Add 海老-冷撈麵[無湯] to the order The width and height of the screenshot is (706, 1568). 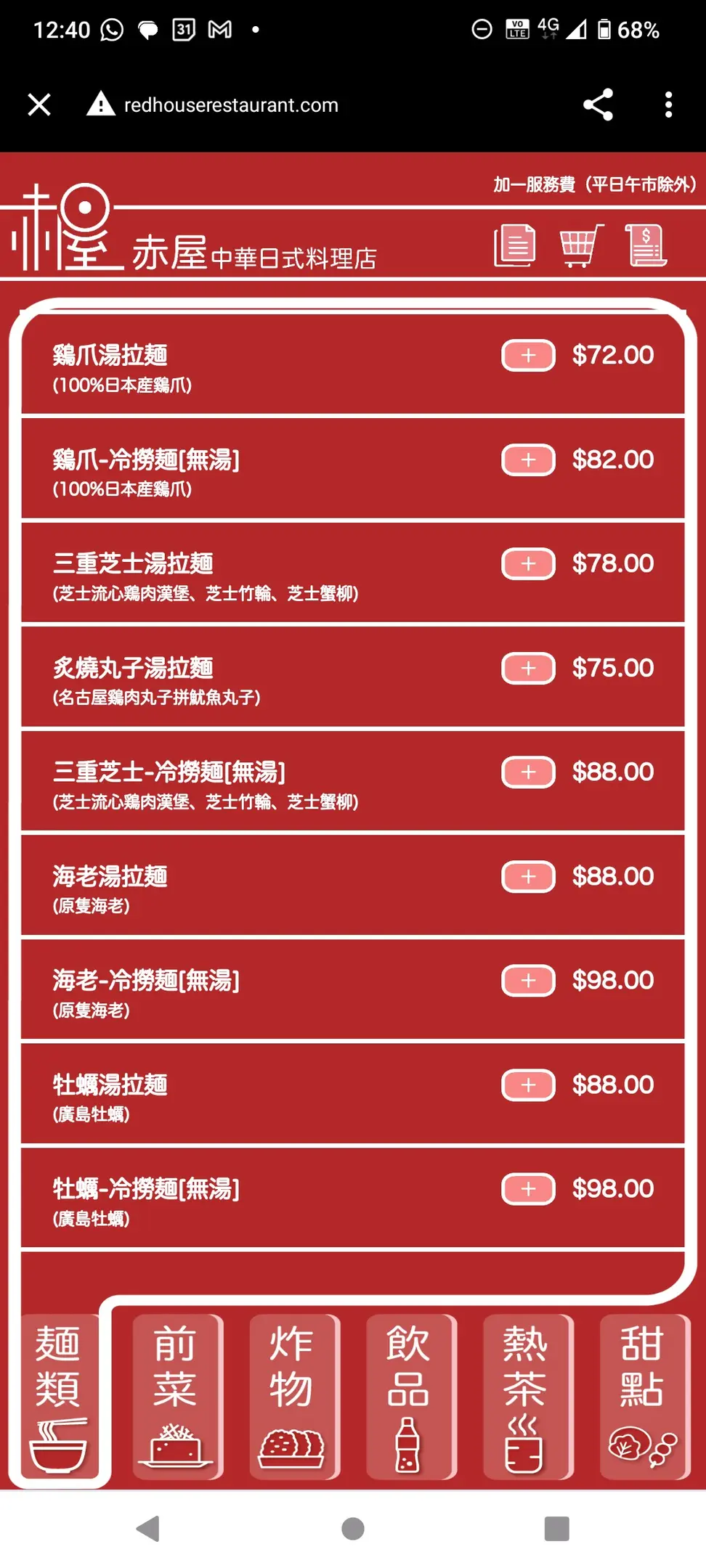(528, 981)
